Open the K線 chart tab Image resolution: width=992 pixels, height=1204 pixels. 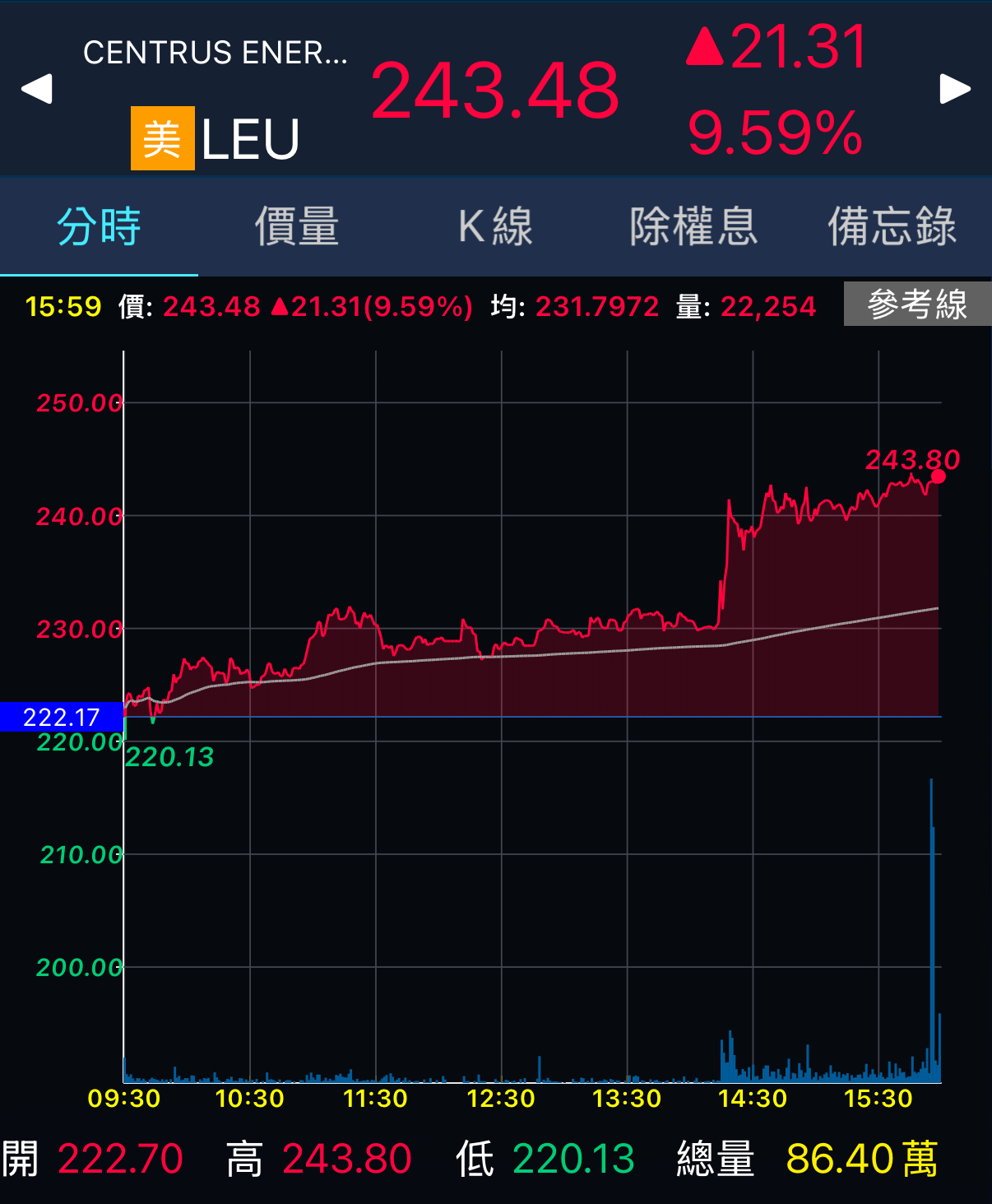tap(495, 227)
